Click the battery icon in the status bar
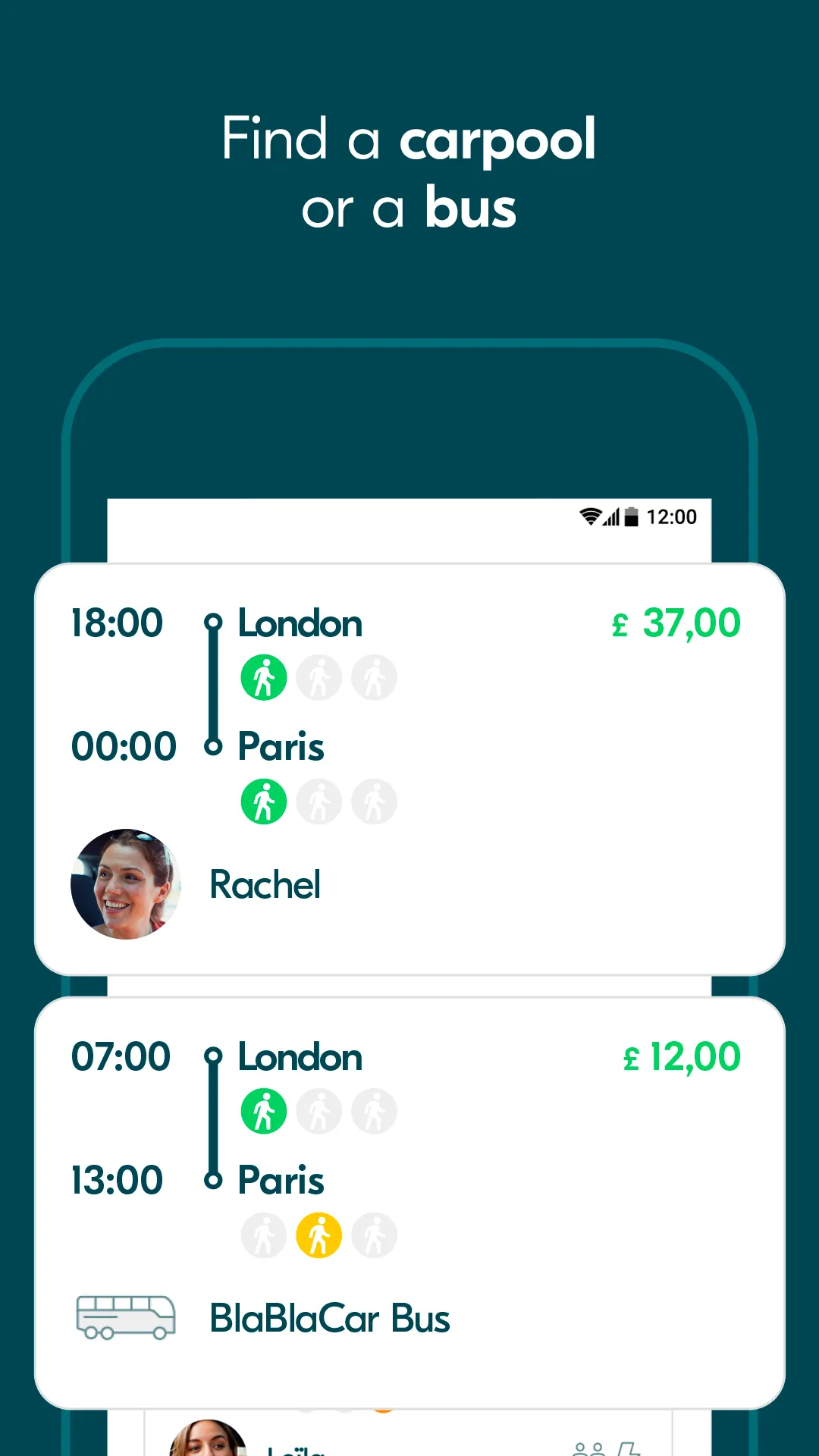 (x=633, y=517)
